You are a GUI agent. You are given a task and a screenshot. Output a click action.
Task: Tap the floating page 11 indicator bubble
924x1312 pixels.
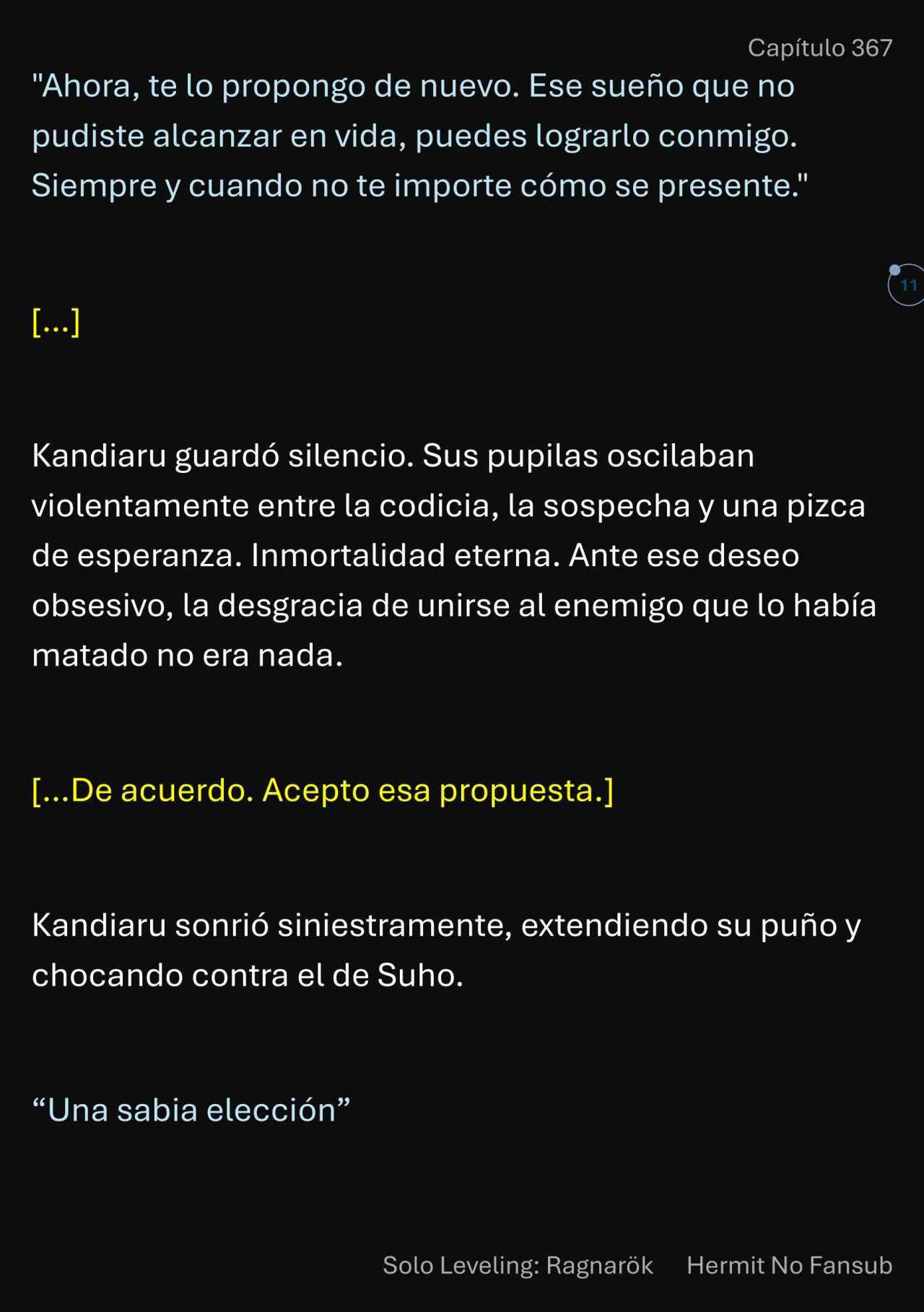click(x=907, y=285)
